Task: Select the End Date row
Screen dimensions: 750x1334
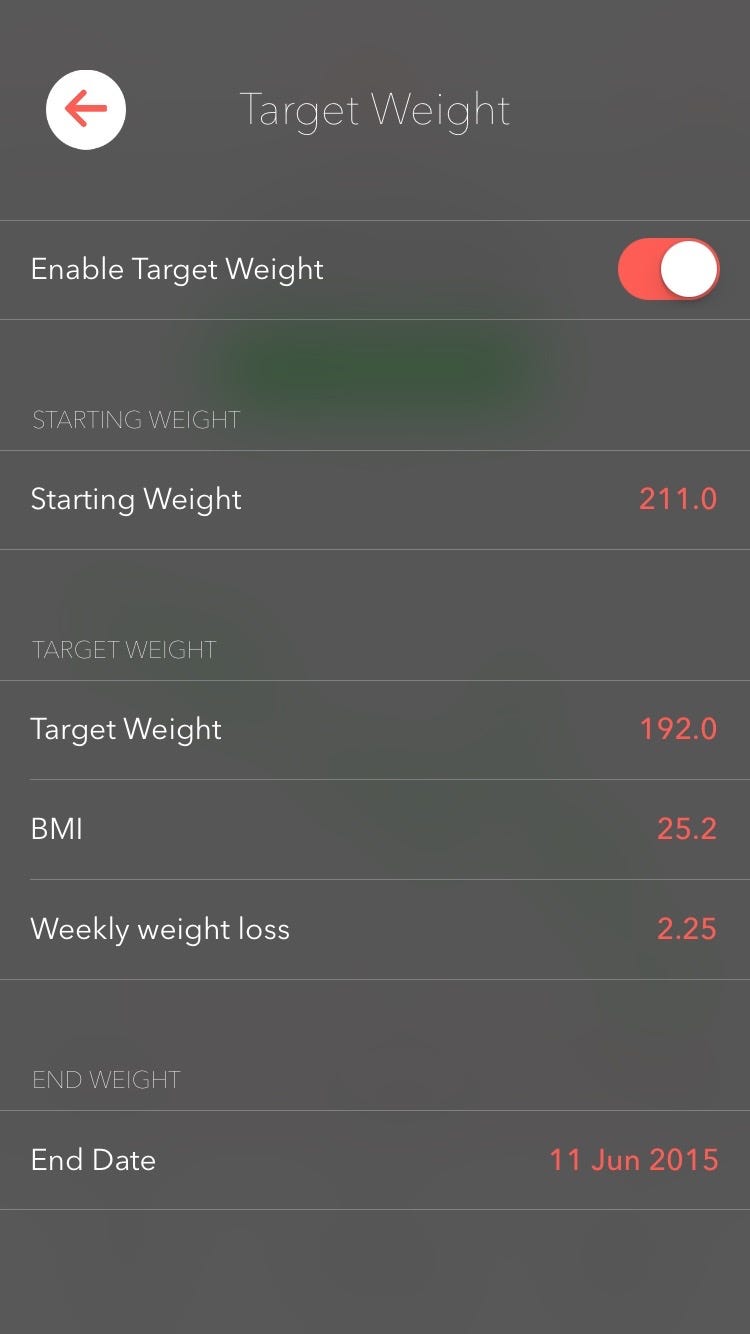Action: (375, 1160)
